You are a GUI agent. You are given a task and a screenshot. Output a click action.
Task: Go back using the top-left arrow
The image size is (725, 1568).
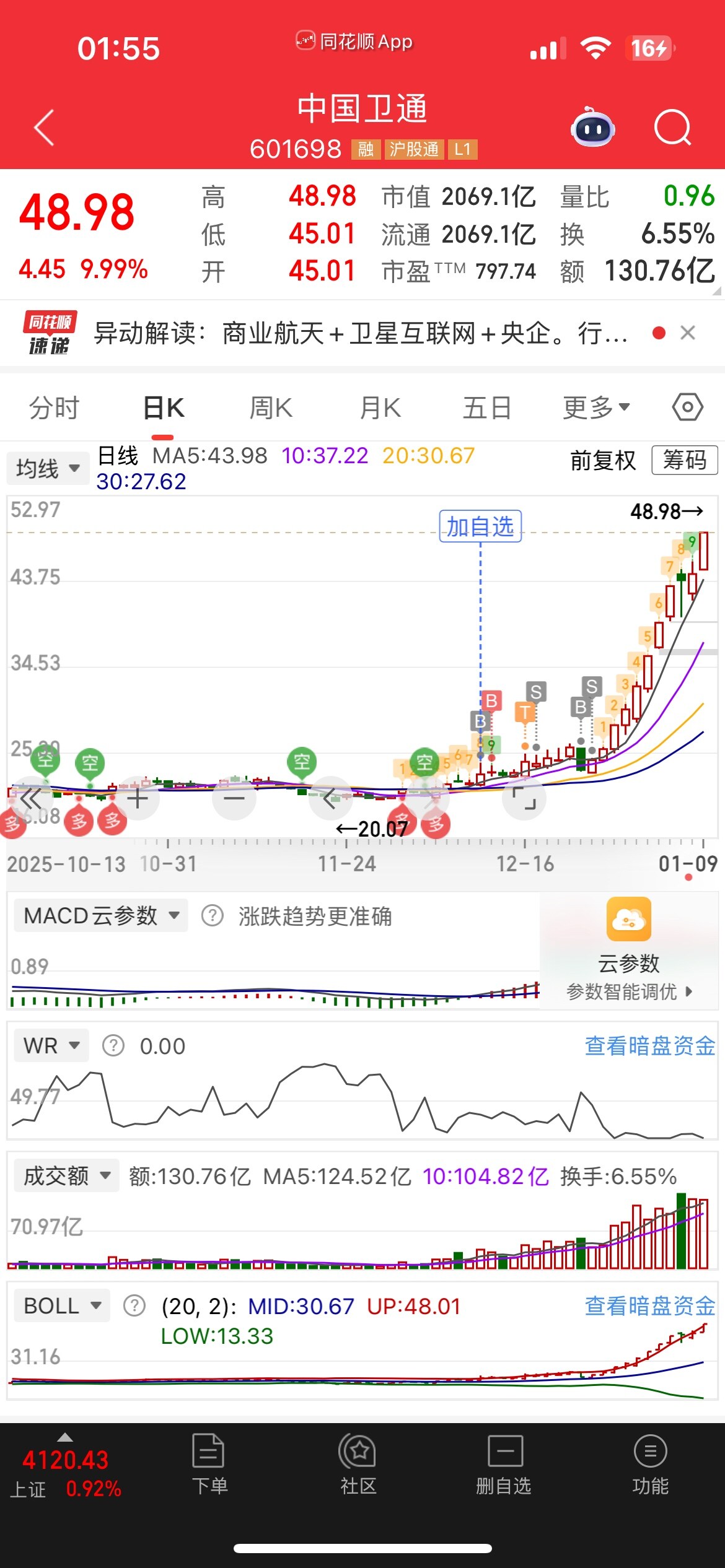[45, 128]
